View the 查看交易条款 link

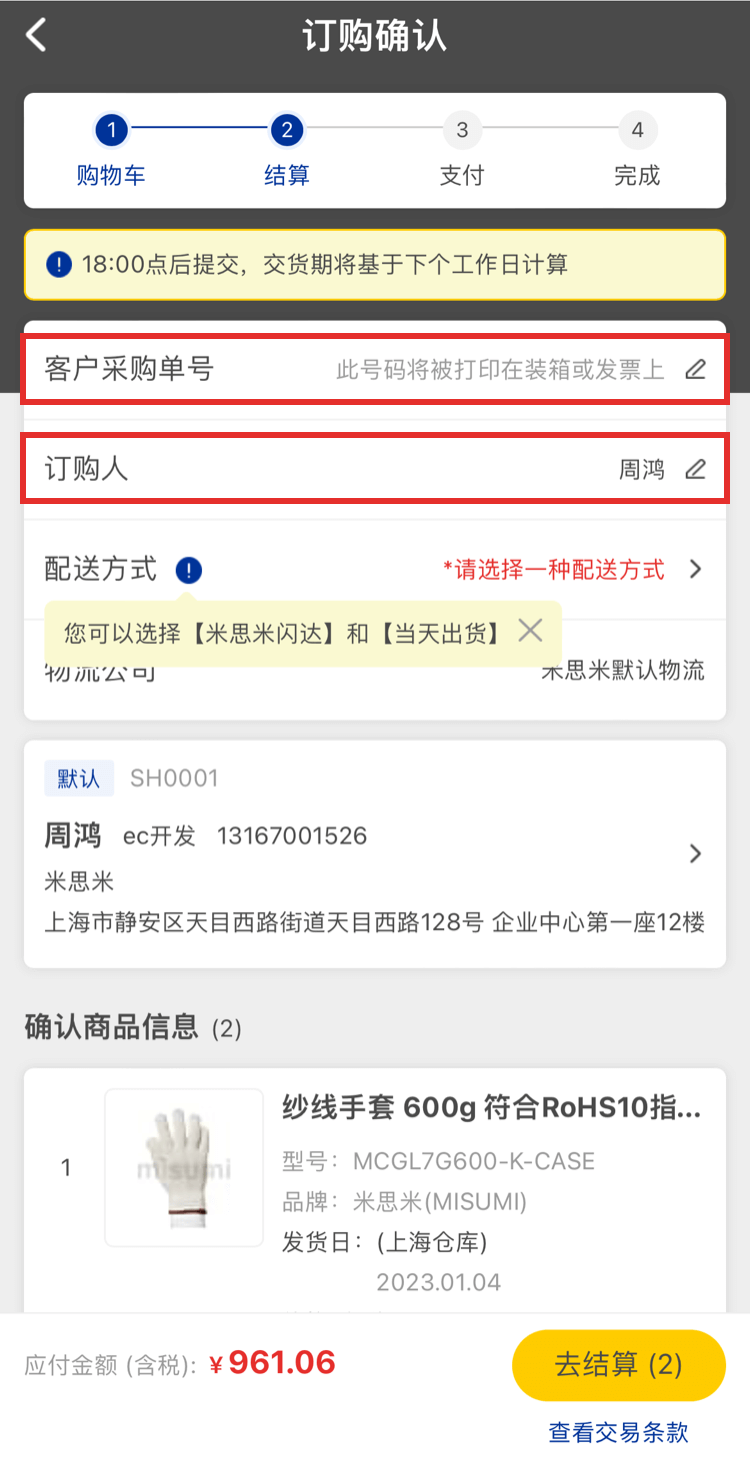618,1432
